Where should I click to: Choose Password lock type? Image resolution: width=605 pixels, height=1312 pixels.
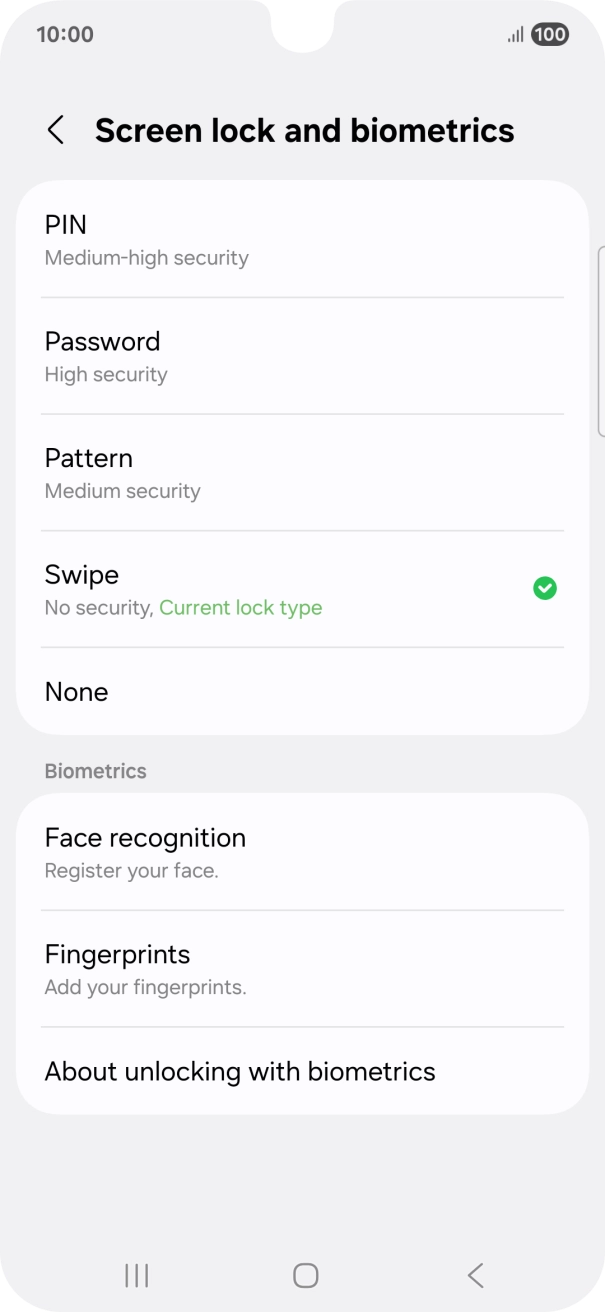click(302, 356)
